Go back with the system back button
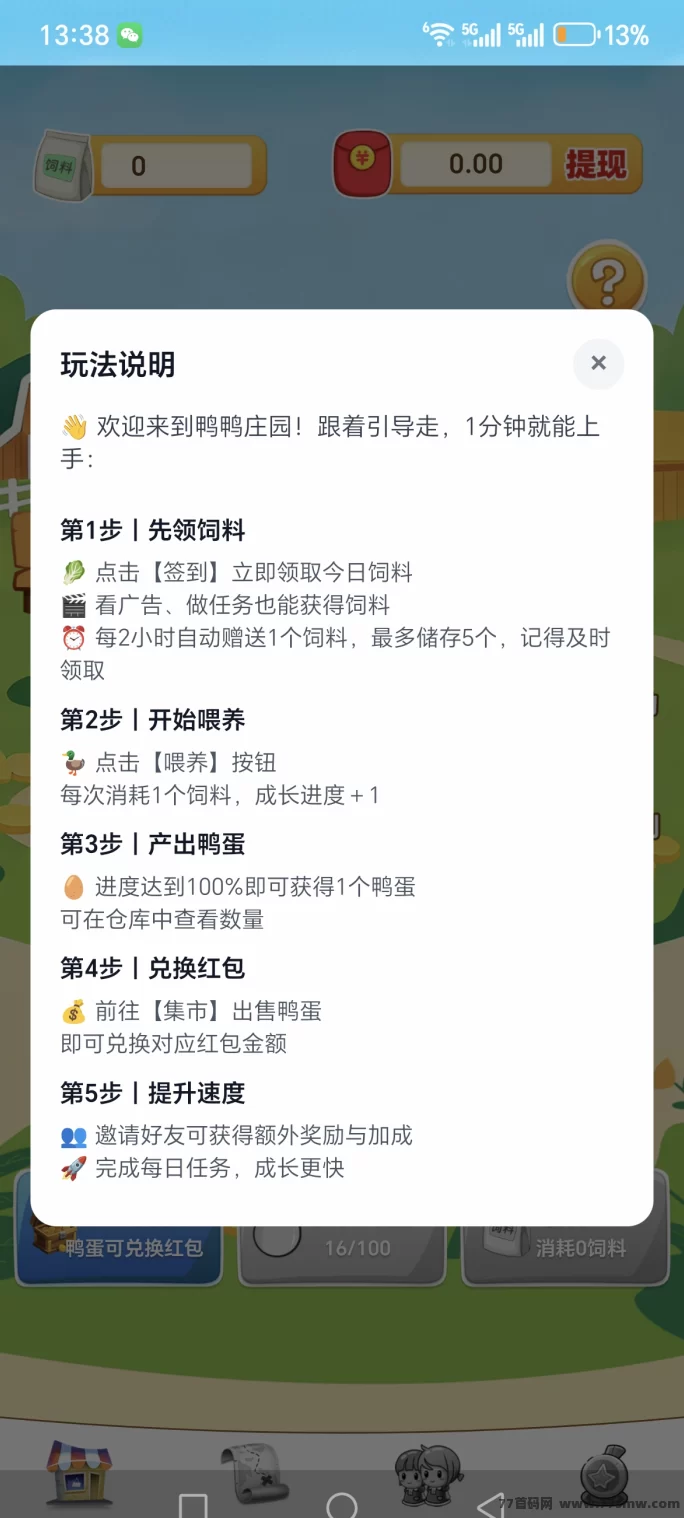684x1518 pixels. [490, 1506]
